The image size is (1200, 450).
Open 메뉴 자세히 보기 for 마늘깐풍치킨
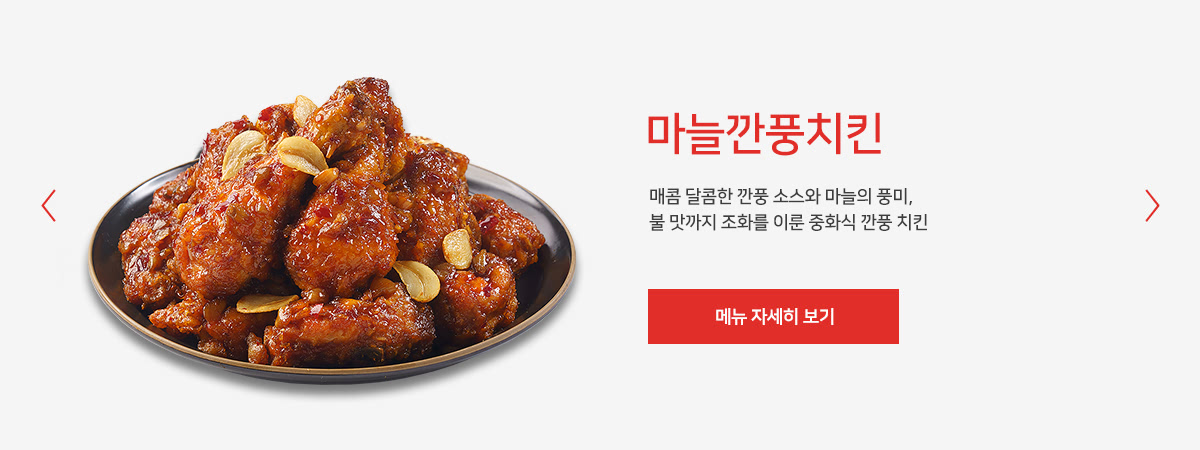(773, 316)
